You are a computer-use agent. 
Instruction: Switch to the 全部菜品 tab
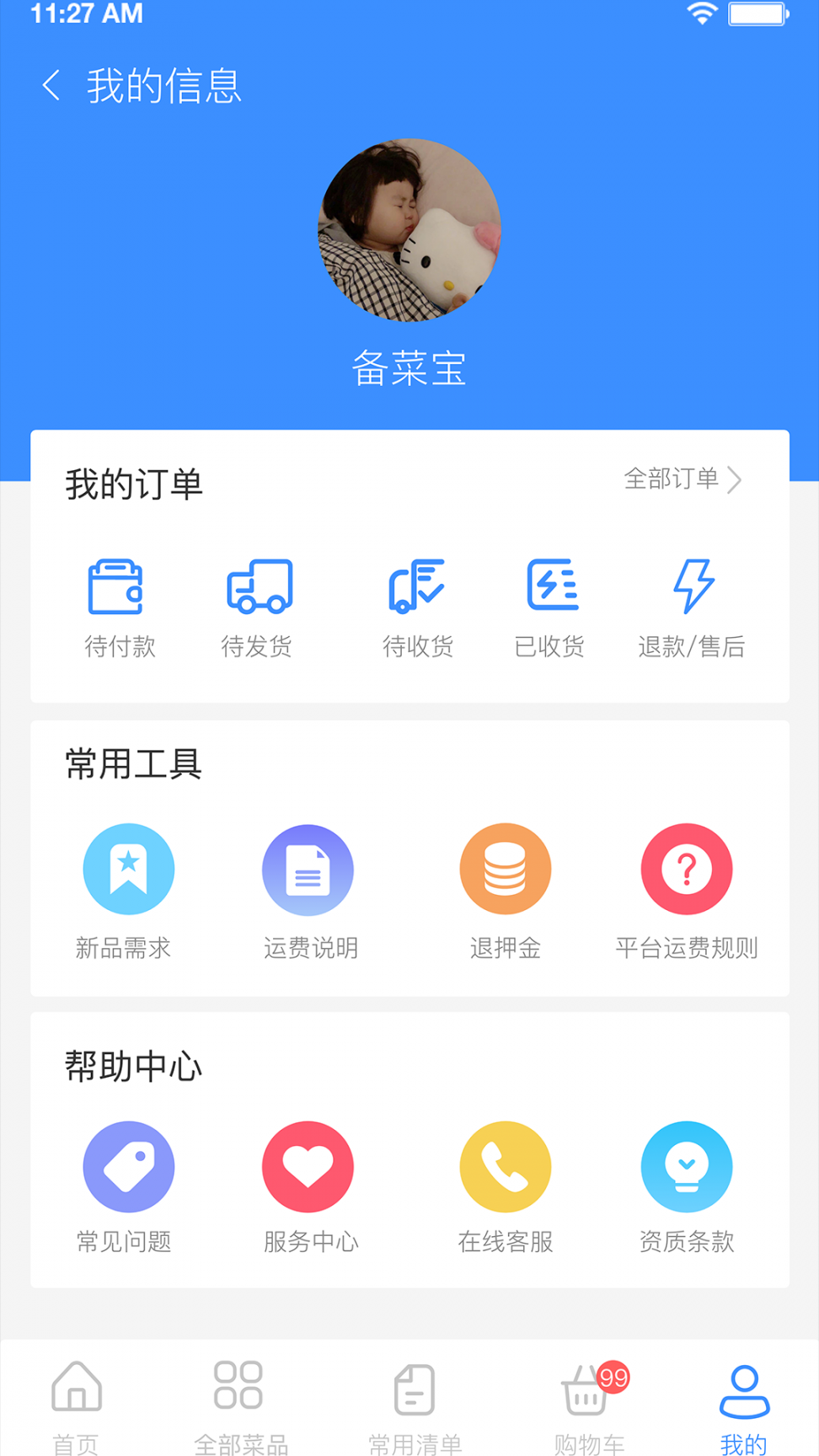tap(239, 1405)
